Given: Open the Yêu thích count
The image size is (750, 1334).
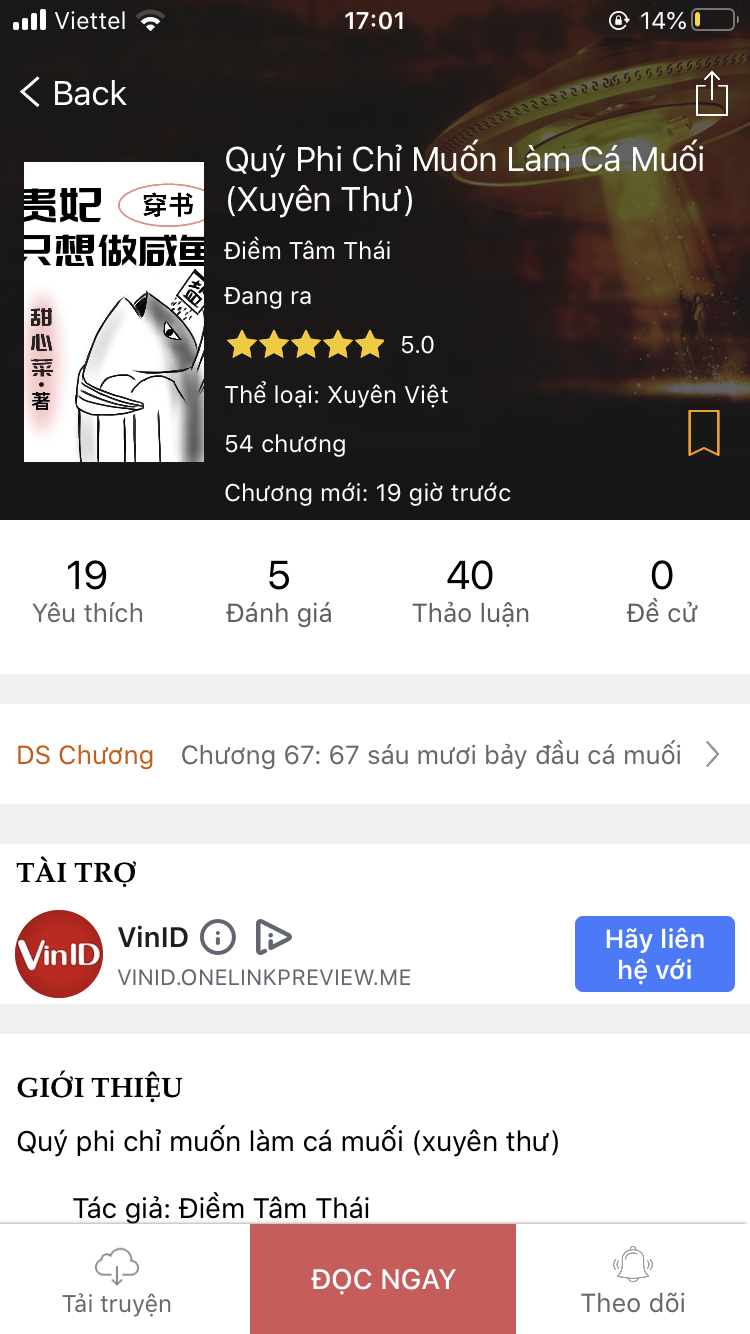Looking at the screenshot, I should coord(88,592).
